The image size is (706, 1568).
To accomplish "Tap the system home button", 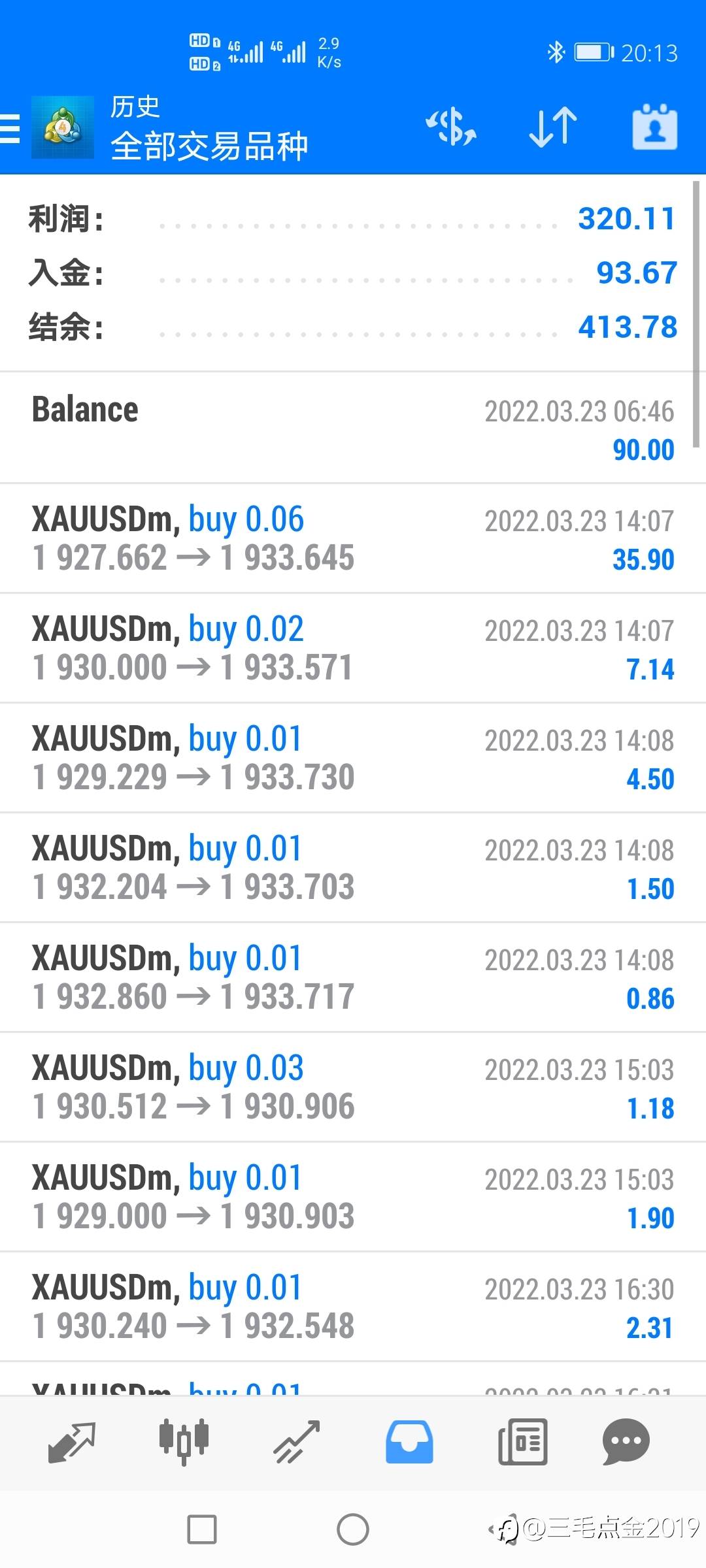I will click(353, 1529).
